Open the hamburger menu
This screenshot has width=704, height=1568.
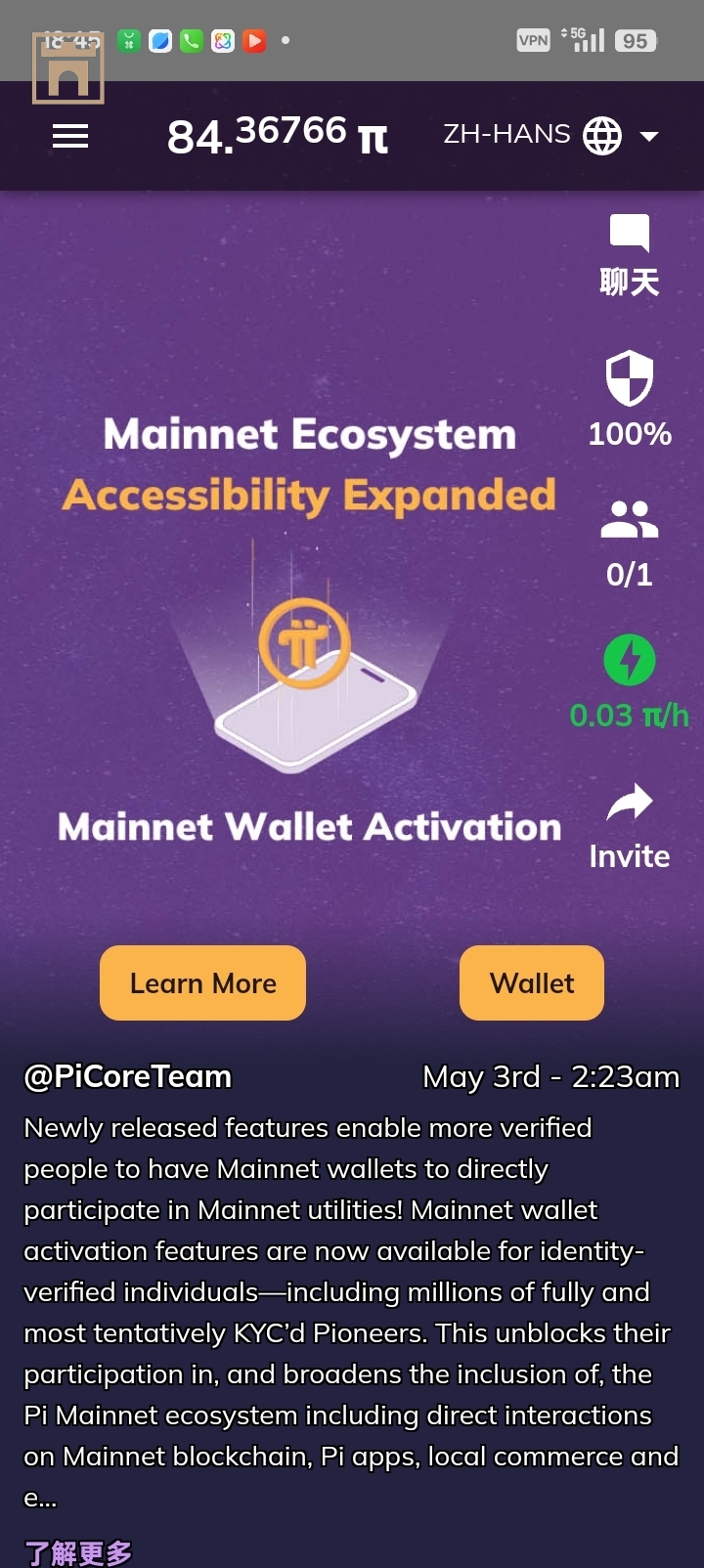[x=70, y=136]
